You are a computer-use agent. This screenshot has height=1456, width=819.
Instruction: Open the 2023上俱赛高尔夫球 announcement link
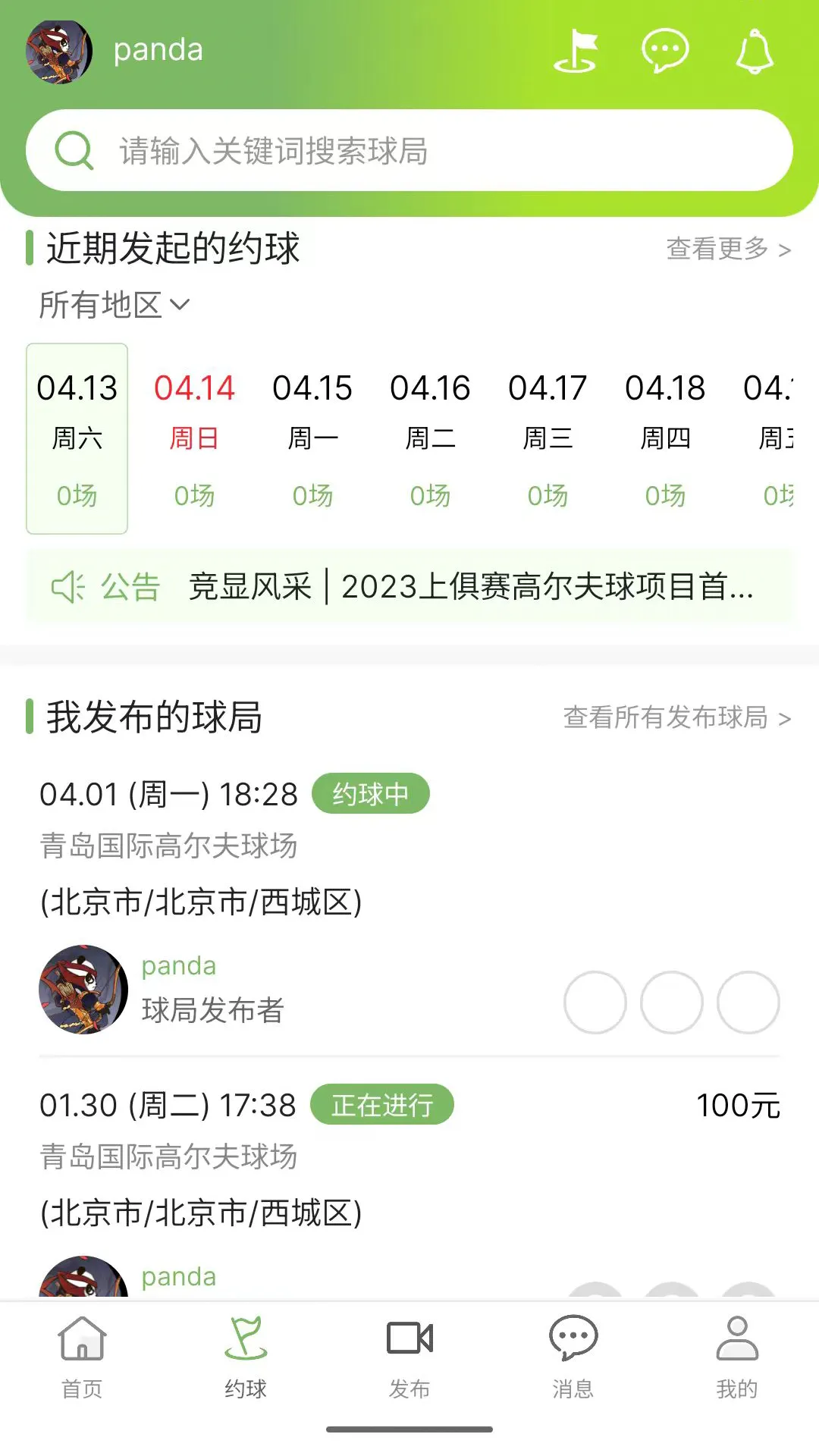[470, 588]
